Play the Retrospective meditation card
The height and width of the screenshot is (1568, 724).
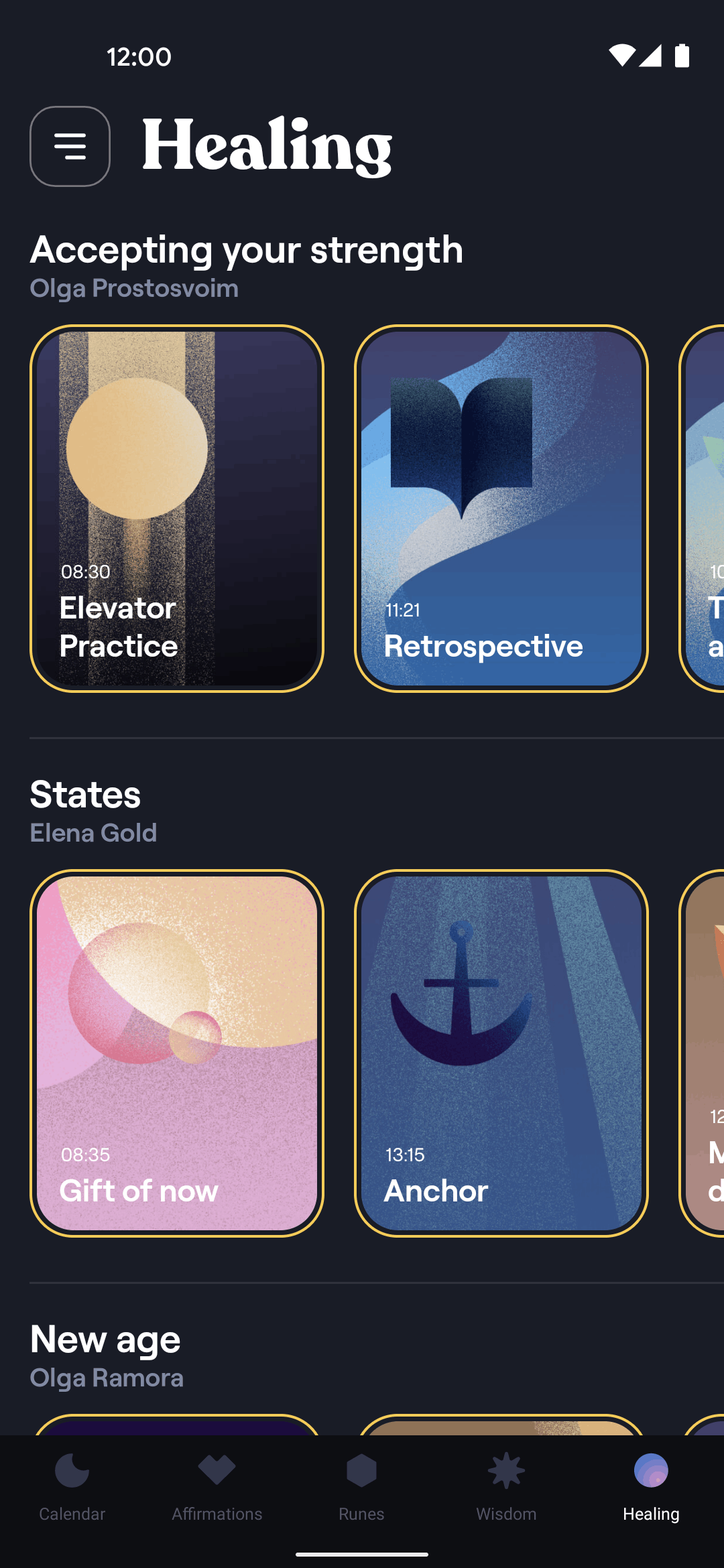tap(501, 509)
